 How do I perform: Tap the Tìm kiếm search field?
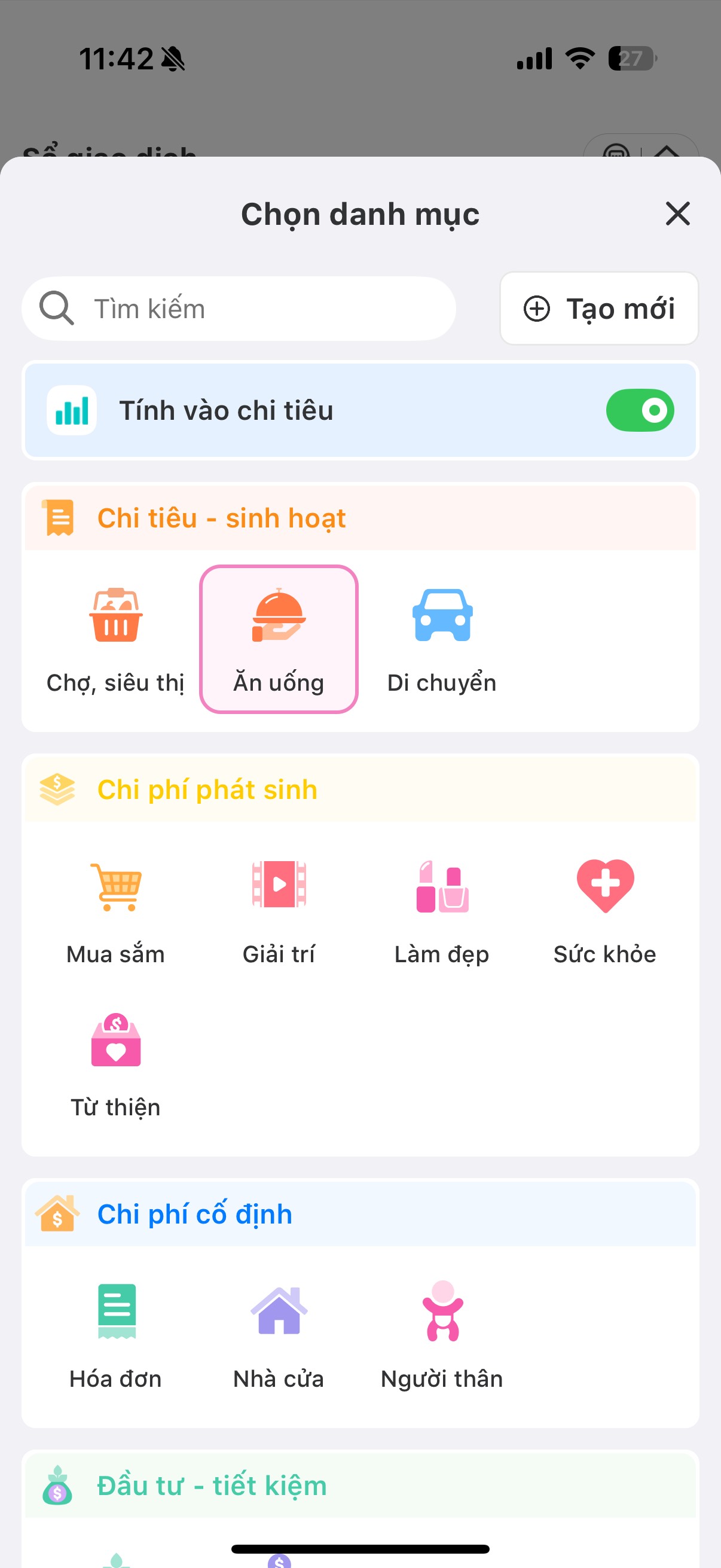(x=239, y=309)
